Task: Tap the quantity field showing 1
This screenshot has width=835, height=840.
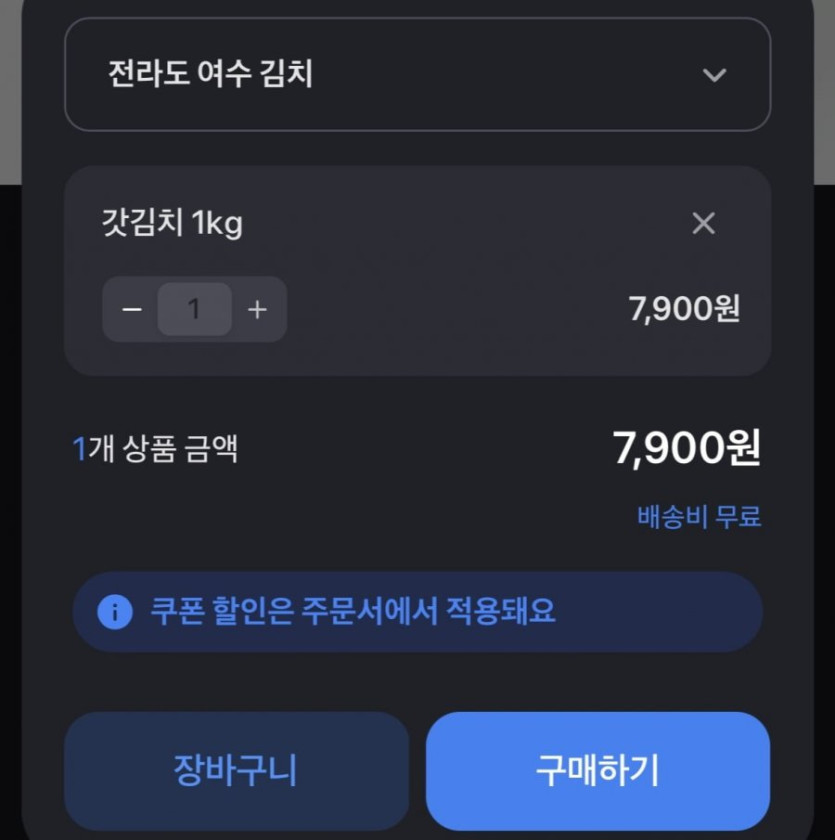Action: pos(194,310)
